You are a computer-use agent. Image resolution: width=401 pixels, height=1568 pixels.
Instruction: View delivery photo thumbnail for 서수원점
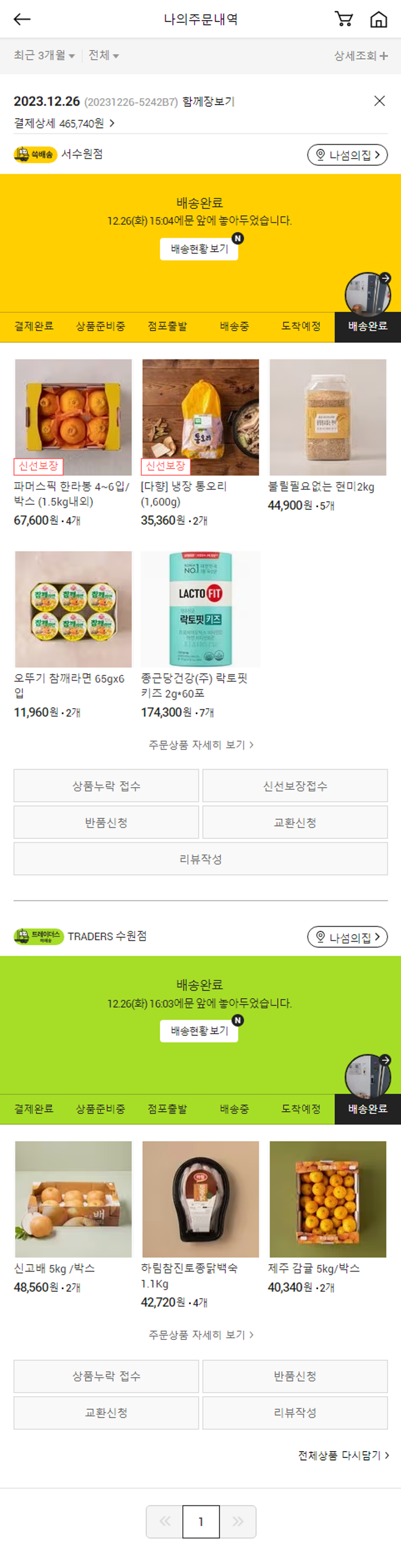click(x=367, y=294)
